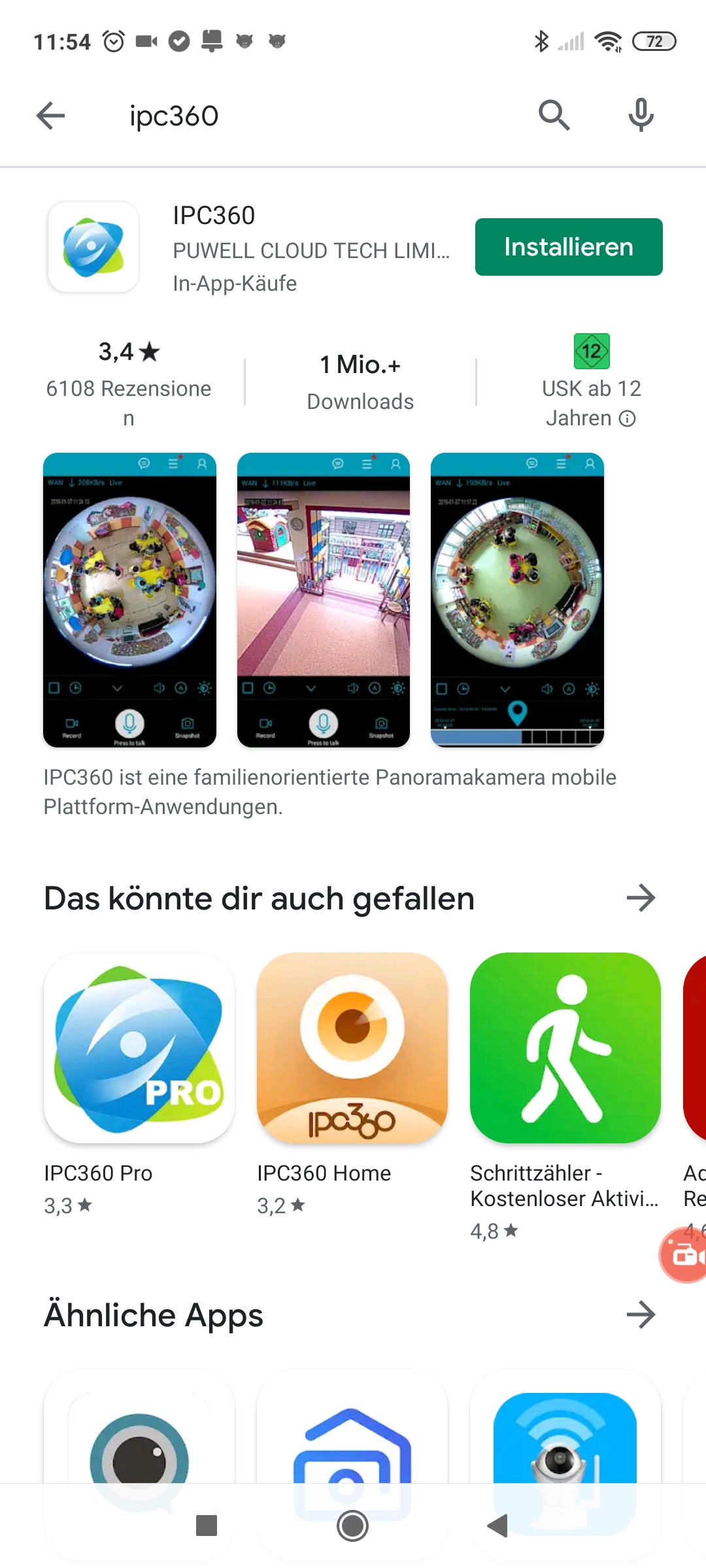Go back using the arrow icon
The height and width of the screenshot is (1568, 706).
click(50, 116)
